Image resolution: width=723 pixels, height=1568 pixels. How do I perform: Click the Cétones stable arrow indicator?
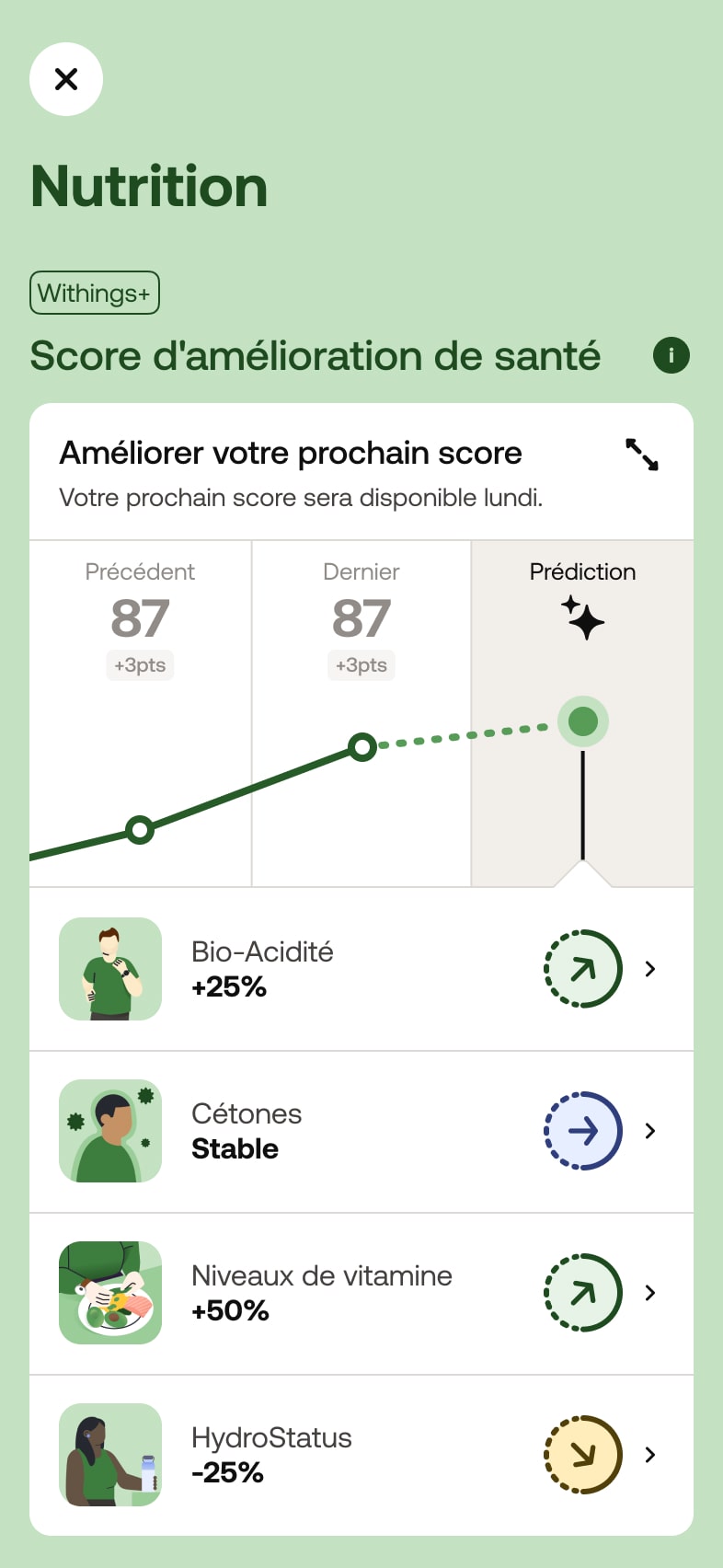(582, 1131)
